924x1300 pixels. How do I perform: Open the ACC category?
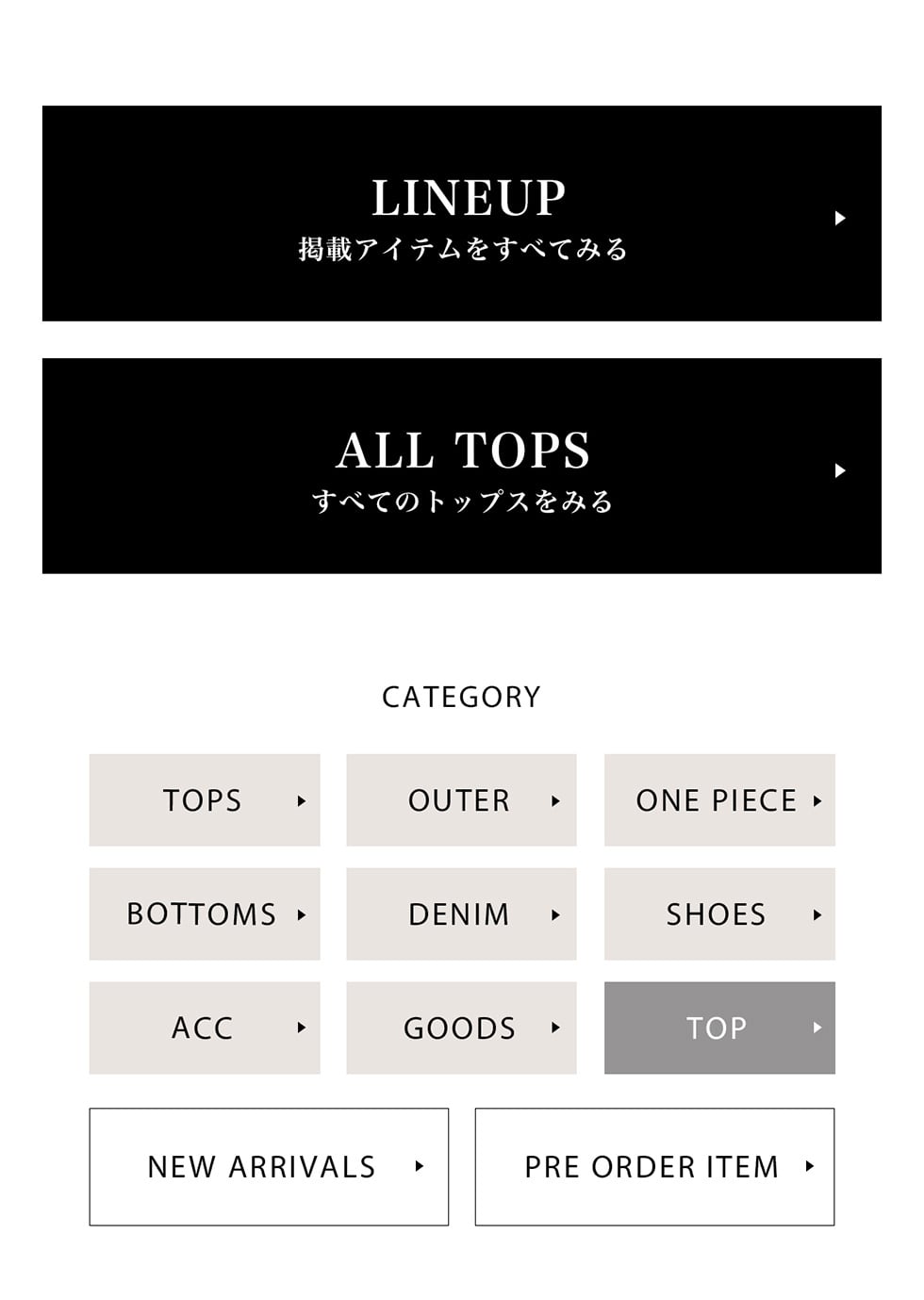click(205, 1028)
